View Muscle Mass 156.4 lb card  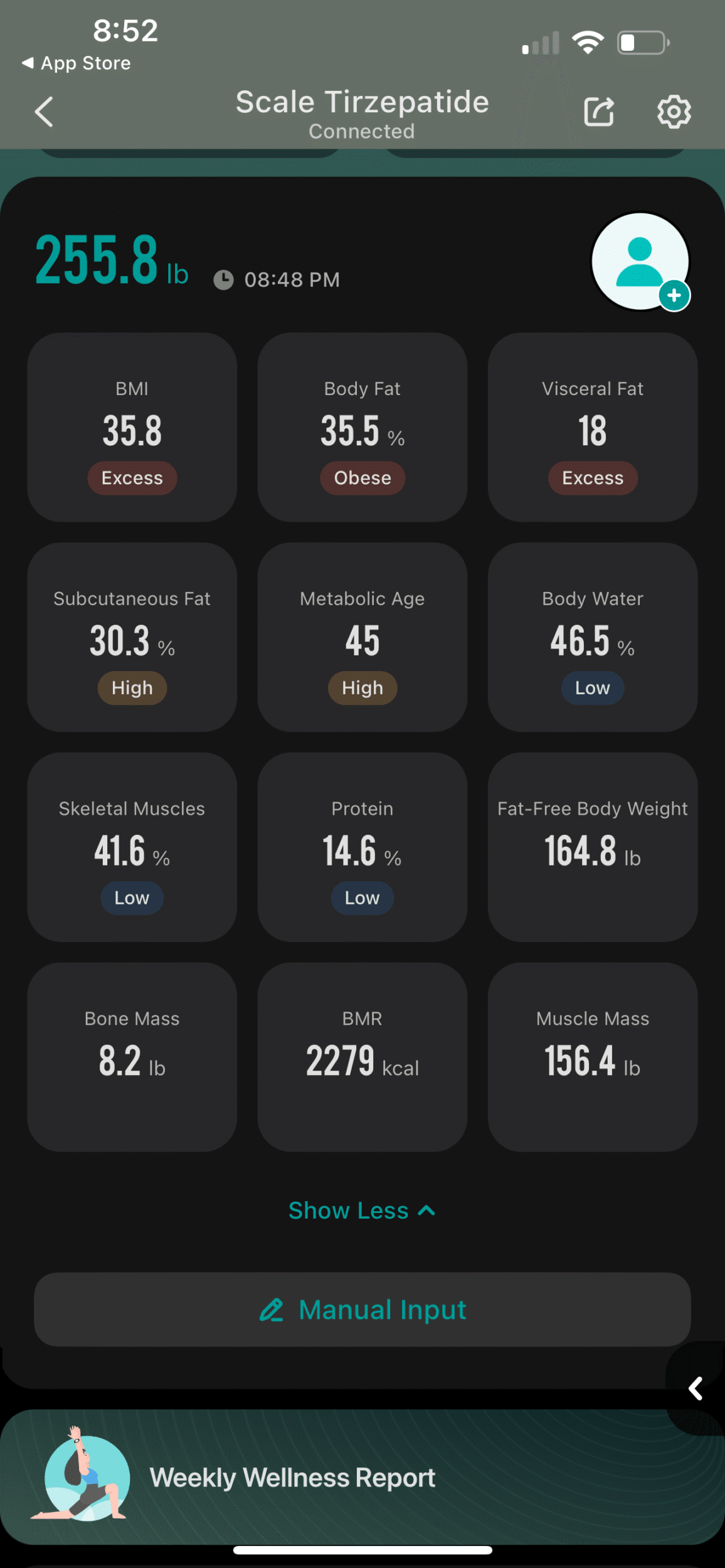593,1057
